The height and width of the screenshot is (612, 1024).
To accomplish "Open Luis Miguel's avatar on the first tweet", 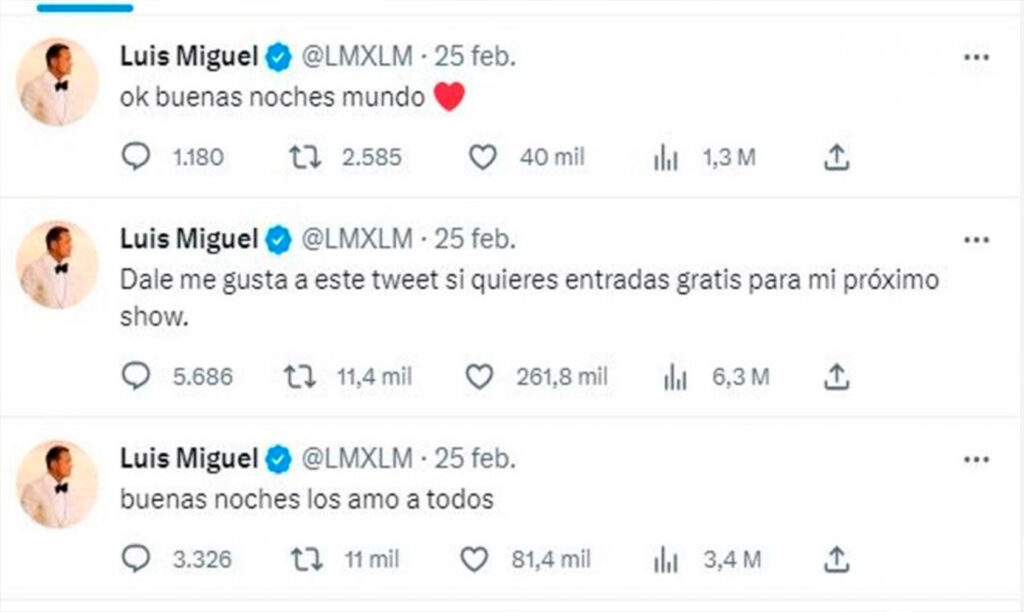I will (58, 82).
